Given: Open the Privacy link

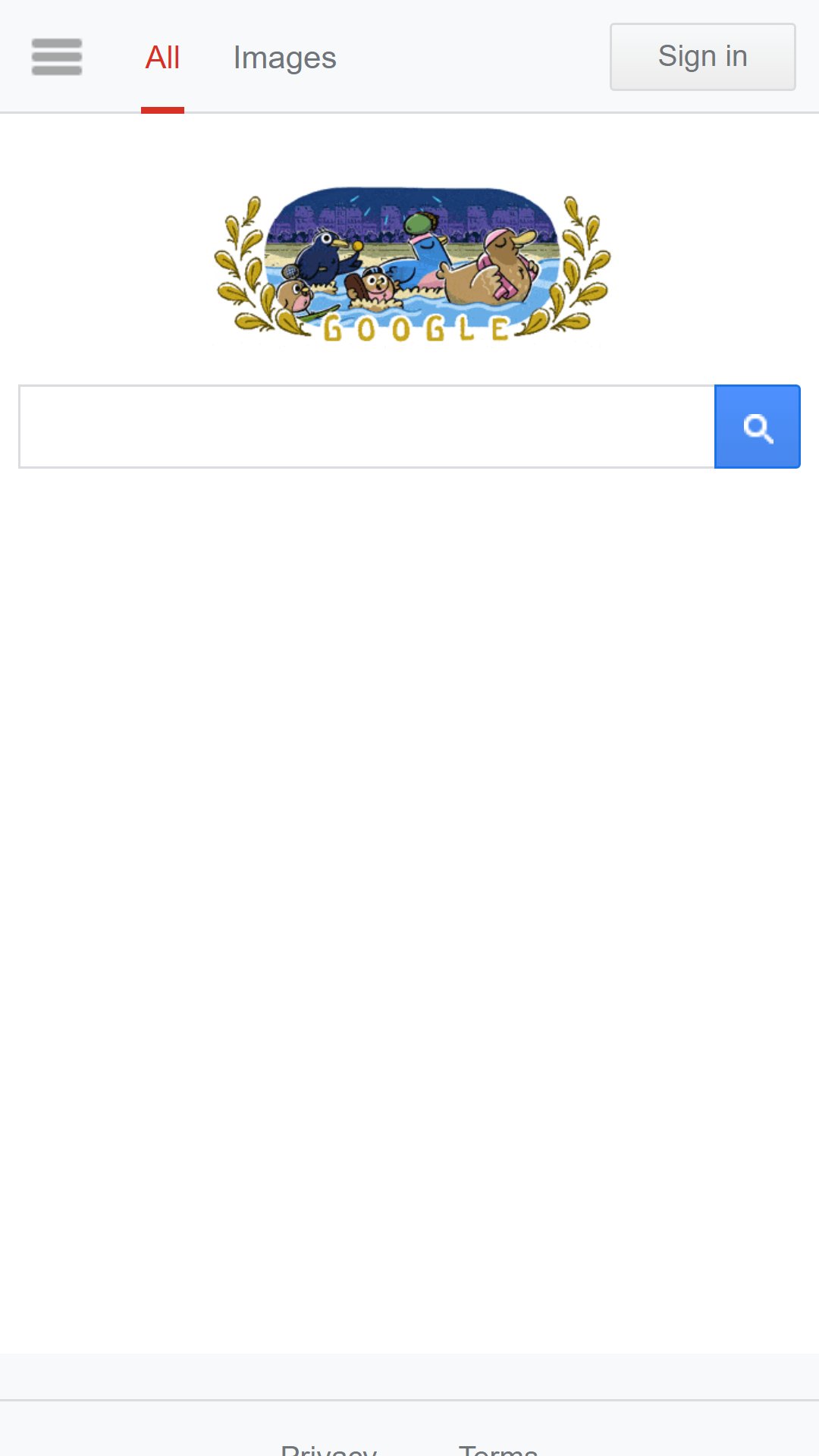Looking at the screenshot, I should [329, 1448].
